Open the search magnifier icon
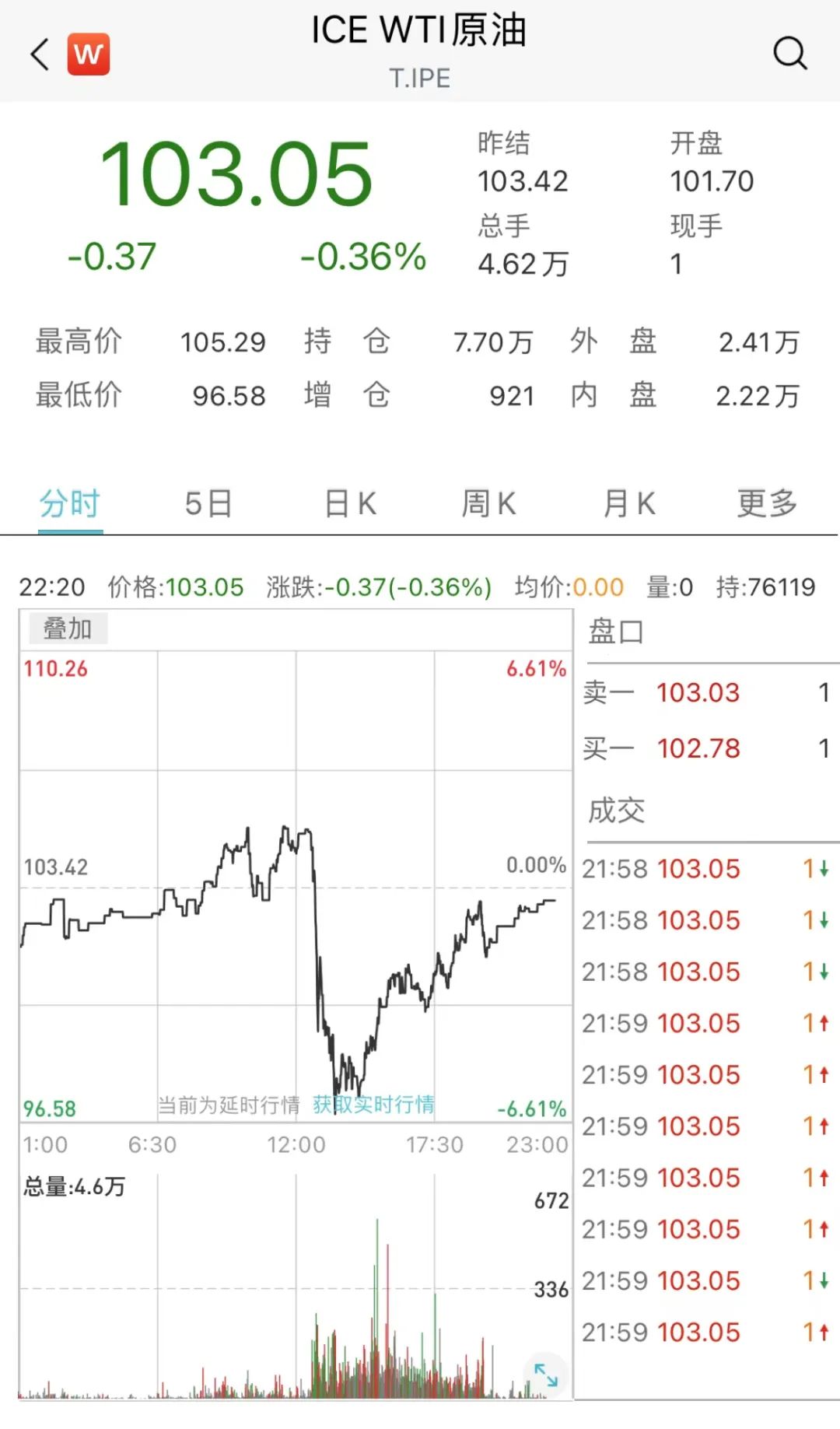Viewport: 840px width, 1429px height. (x=790, y=53)
